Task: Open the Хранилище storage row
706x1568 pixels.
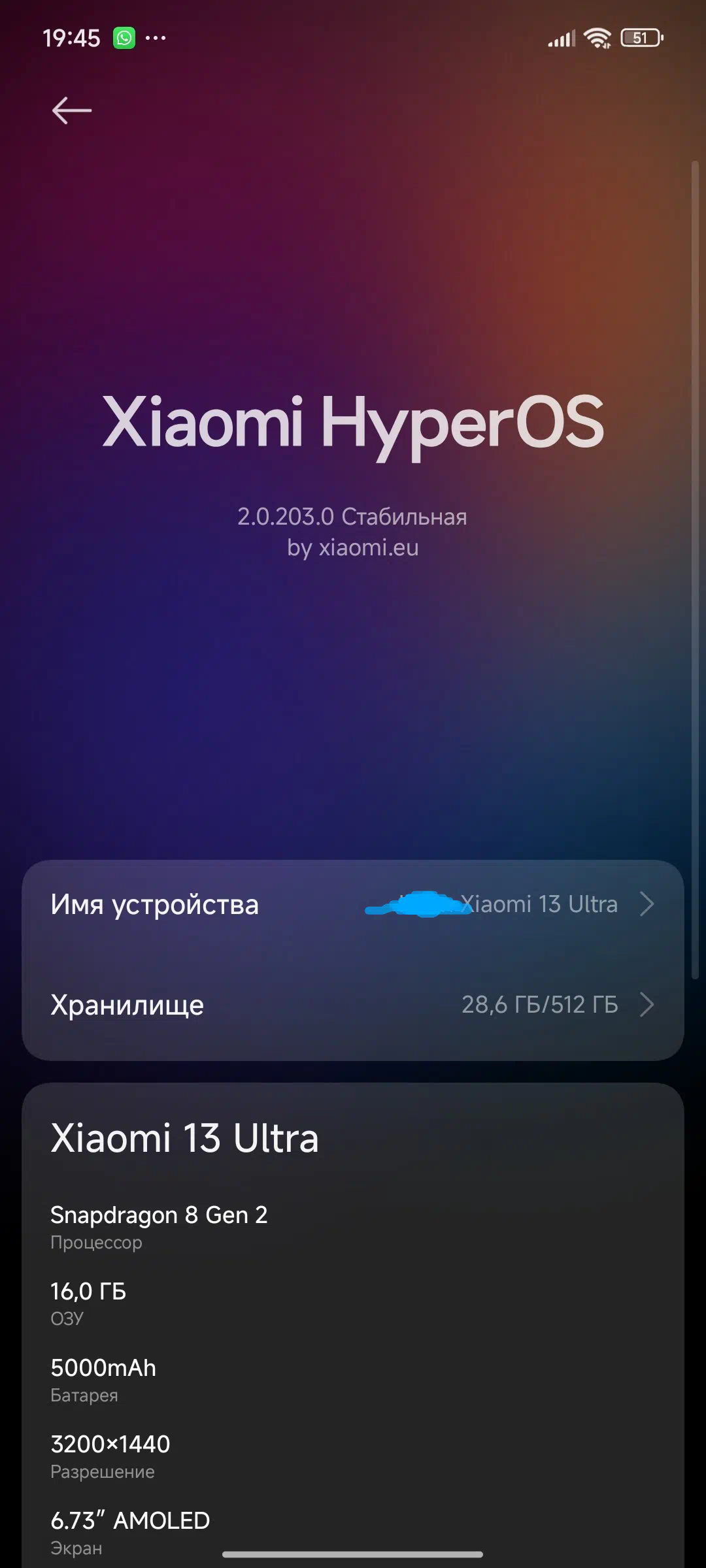Action: 353,1005
